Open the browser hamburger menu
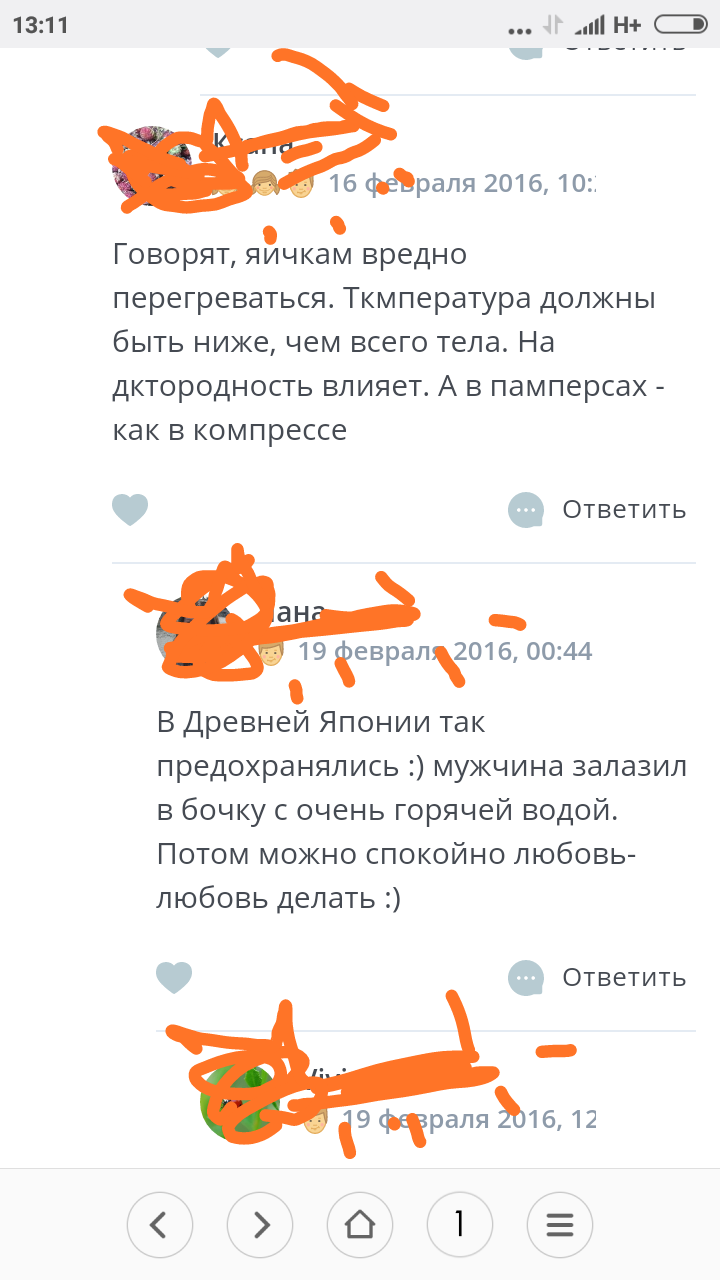Screen dimensions: 720x1280 560,1224
